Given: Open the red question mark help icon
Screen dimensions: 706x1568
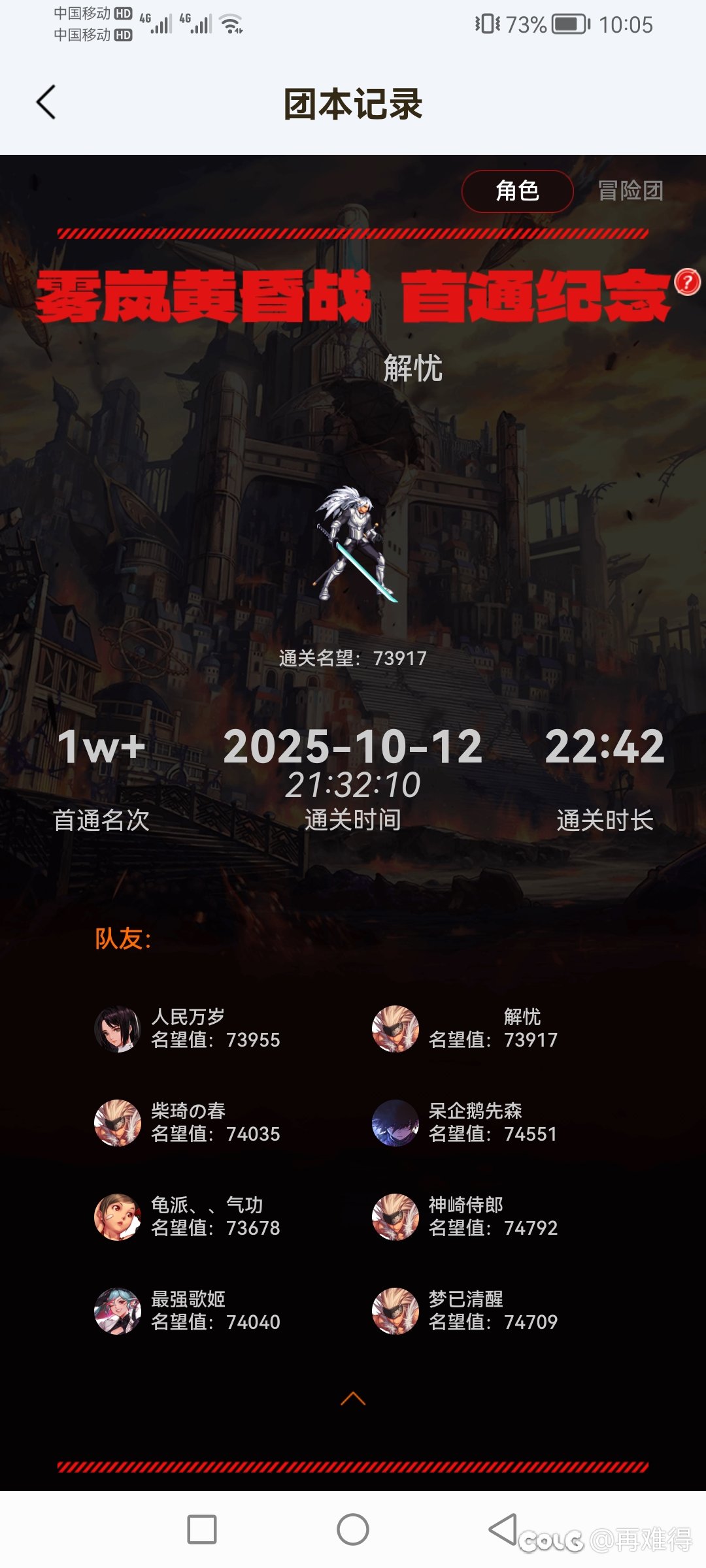Looking at the screenshot, I should point(687,282).
